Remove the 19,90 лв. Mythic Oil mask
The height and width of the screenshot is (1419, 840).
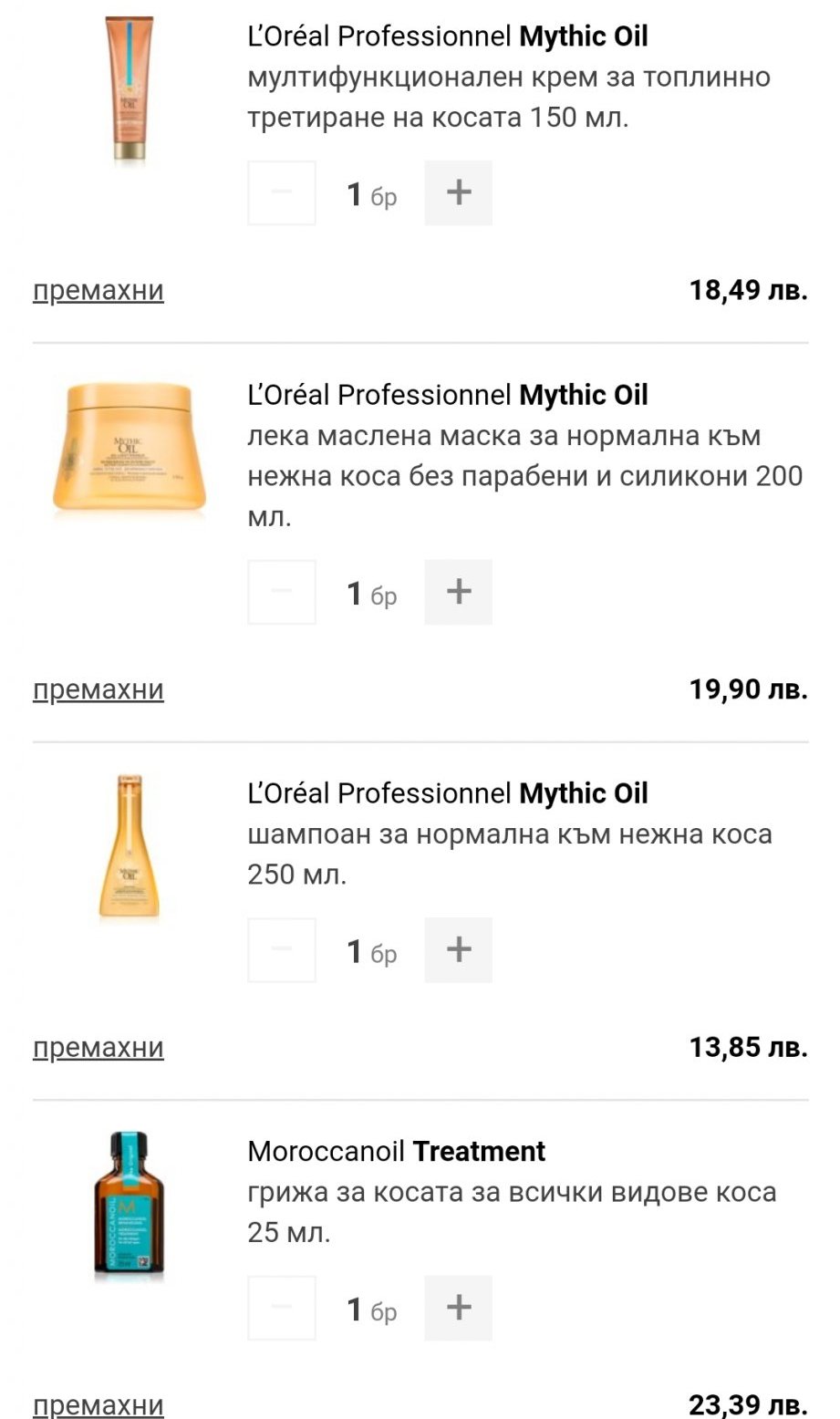coord(99,689)
